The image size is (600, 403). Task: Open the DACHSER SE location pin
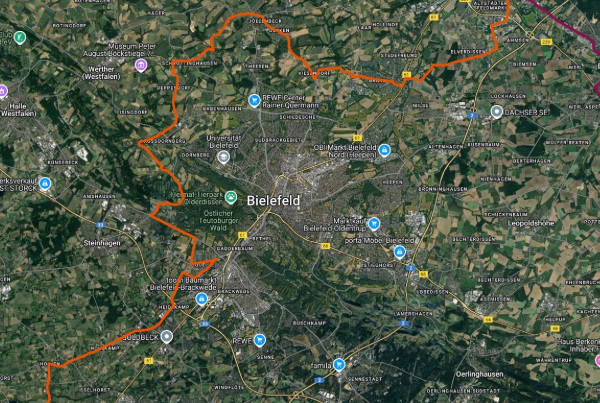tap(497, 112)
